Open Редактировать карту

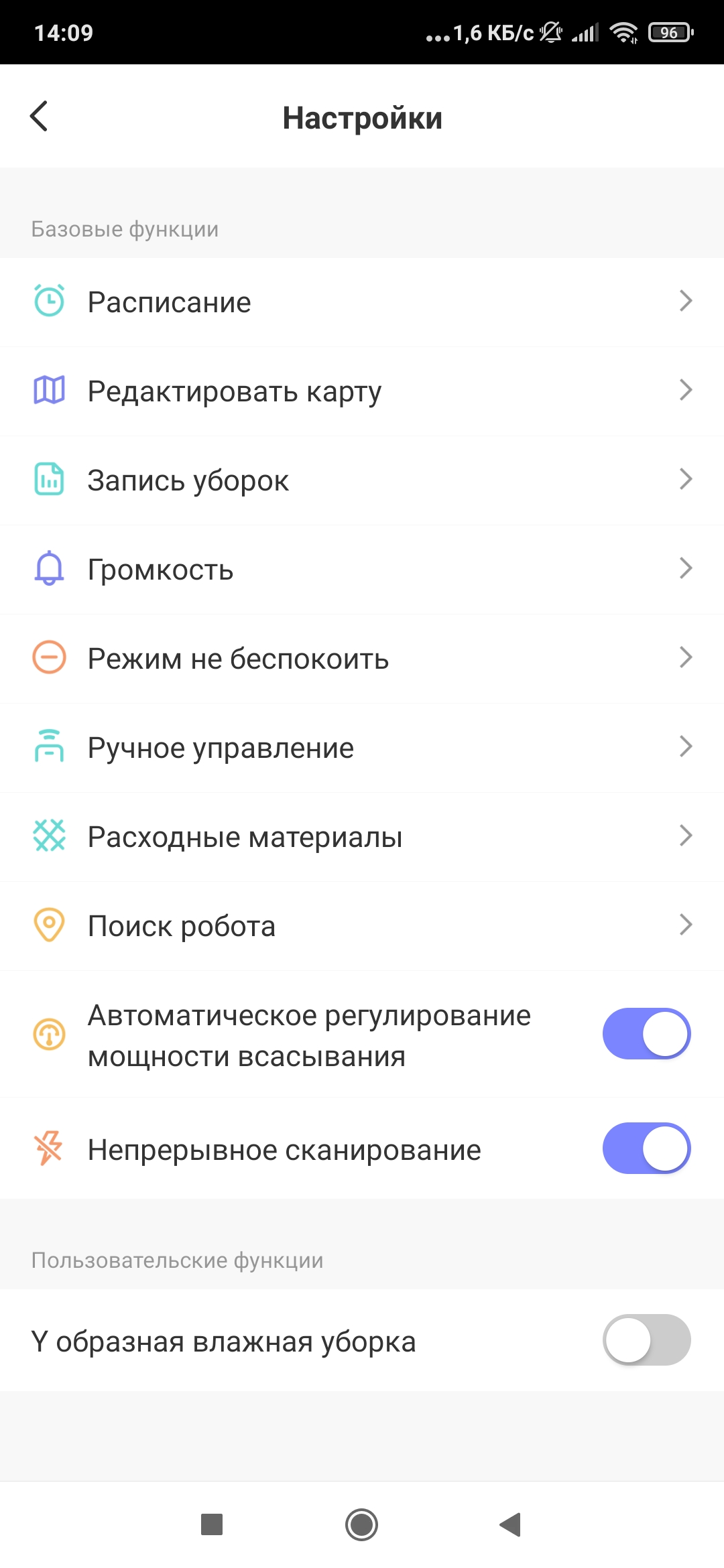362,391
